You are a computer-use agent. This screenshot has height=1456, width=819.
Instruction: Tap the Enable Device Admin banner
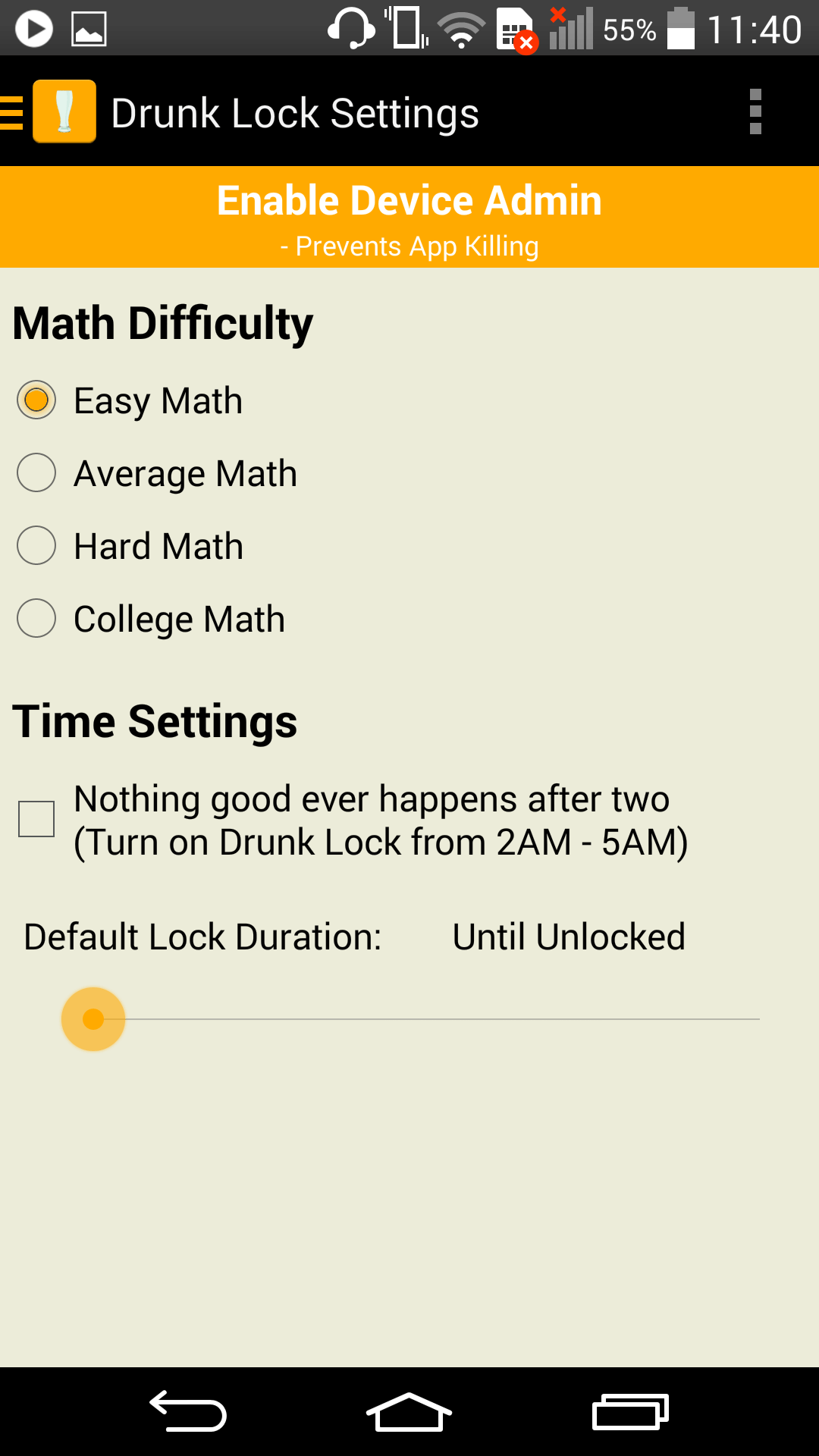pyautogui.click(x=409, y=218)
